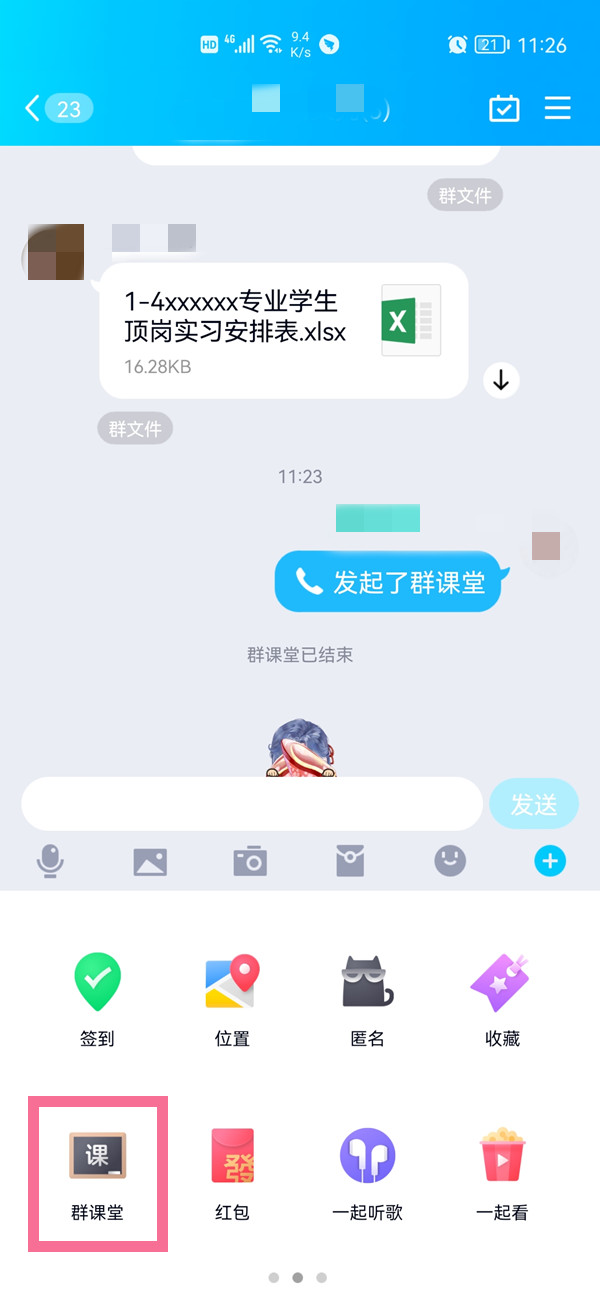Open the emoji smiley panel
Viewport: 600px width, 1300px height.
[450, 860]
